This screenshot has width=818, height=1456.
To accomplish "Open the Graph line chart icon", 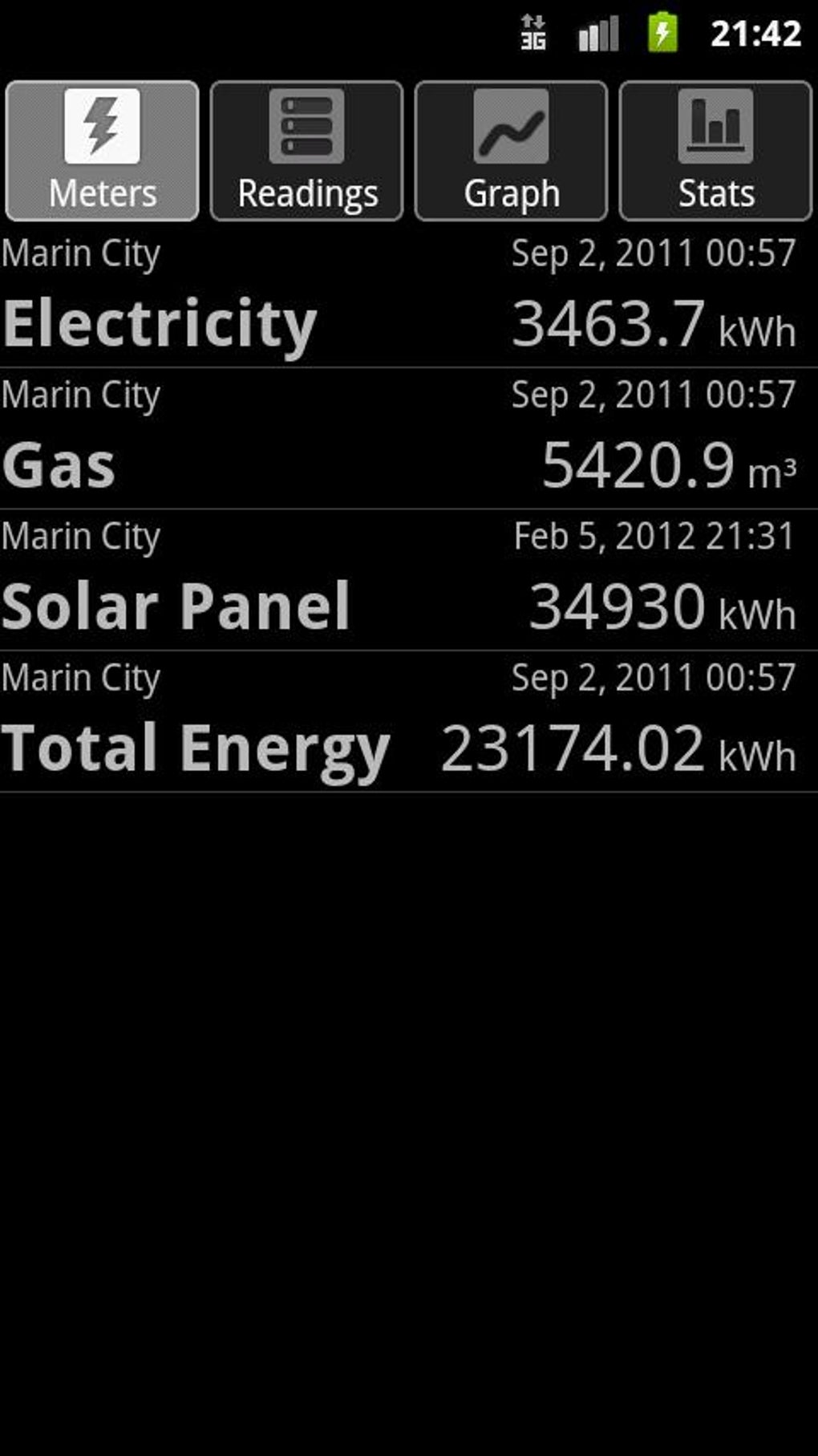I will (x=511, y=128).
